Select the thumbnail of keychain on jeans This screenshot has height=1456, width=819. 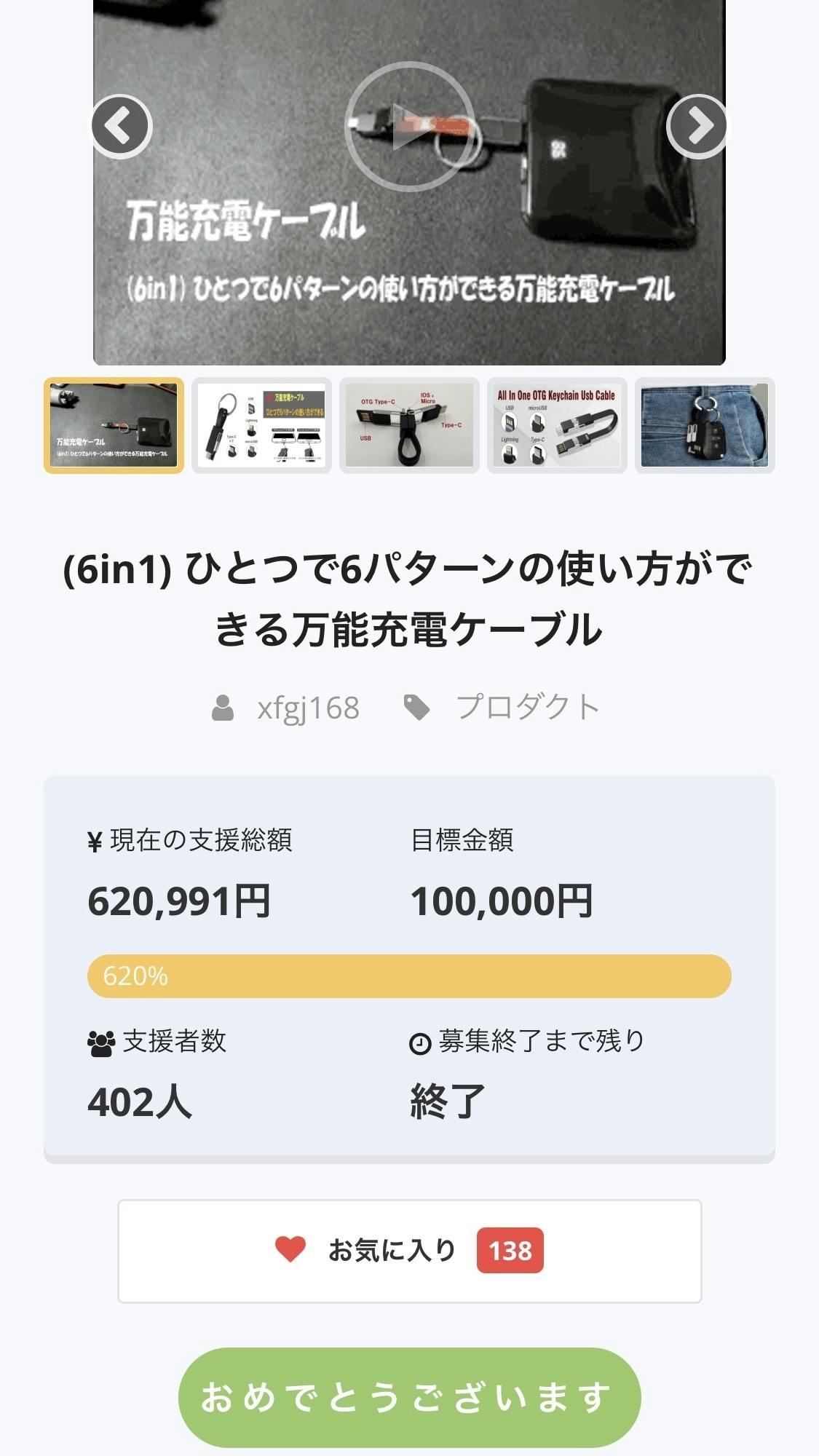[705, 426]
